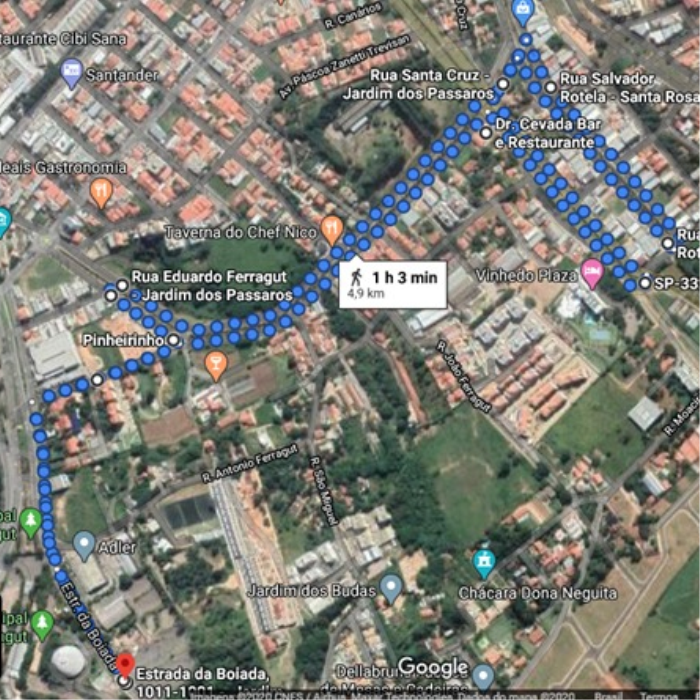
Task: Tap the Pinheirinho route waypoint
Action: click(173, 341)
